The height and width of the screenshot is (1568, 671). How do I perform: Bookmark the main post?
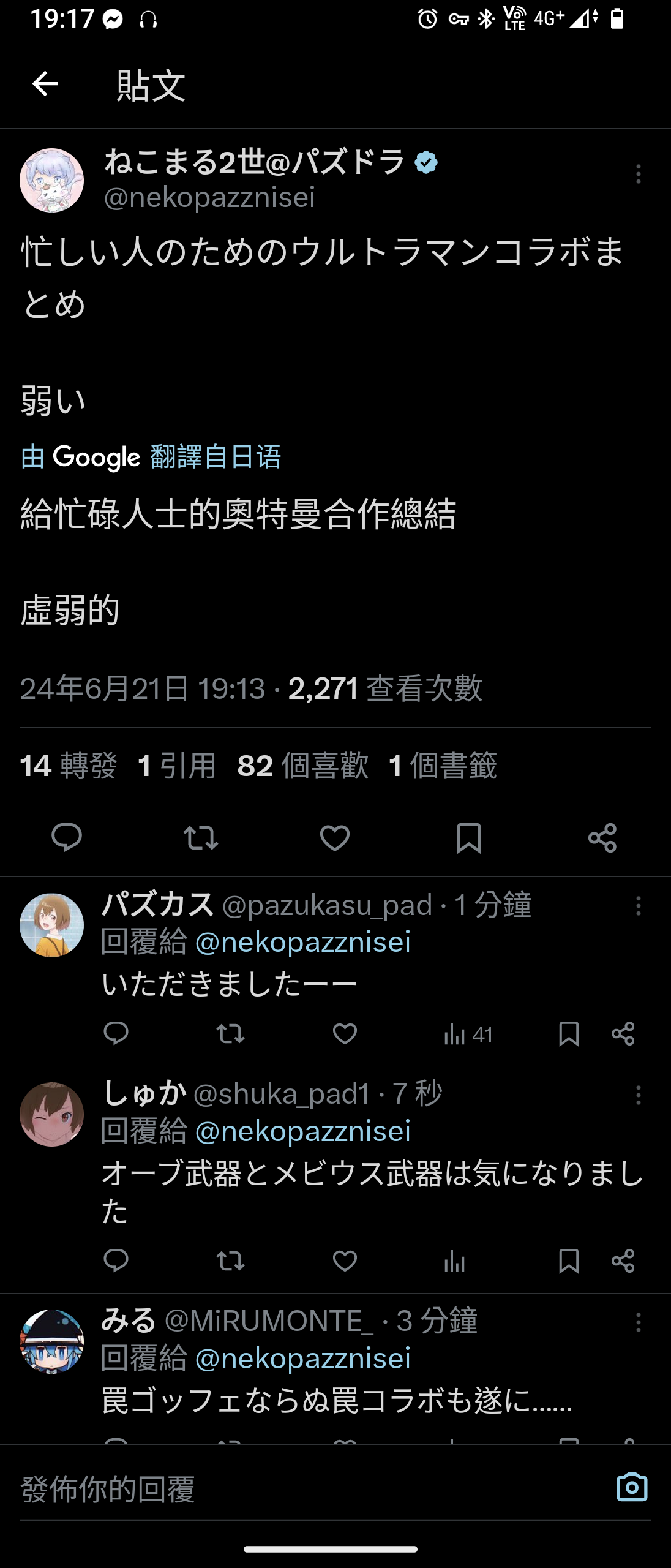(x=469, y=837)
